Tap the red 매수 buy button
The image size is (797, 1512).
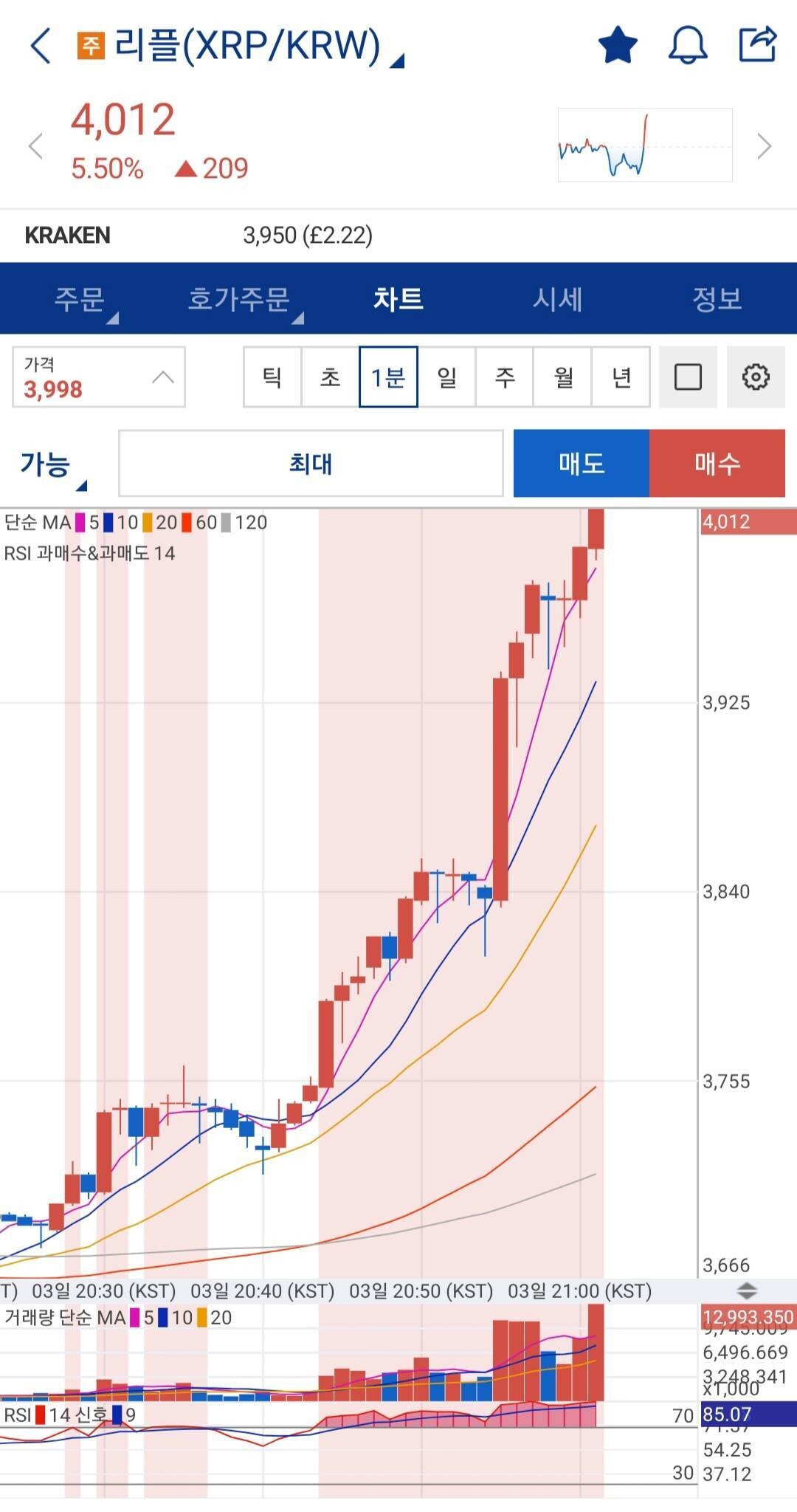[x=717, y=464]
